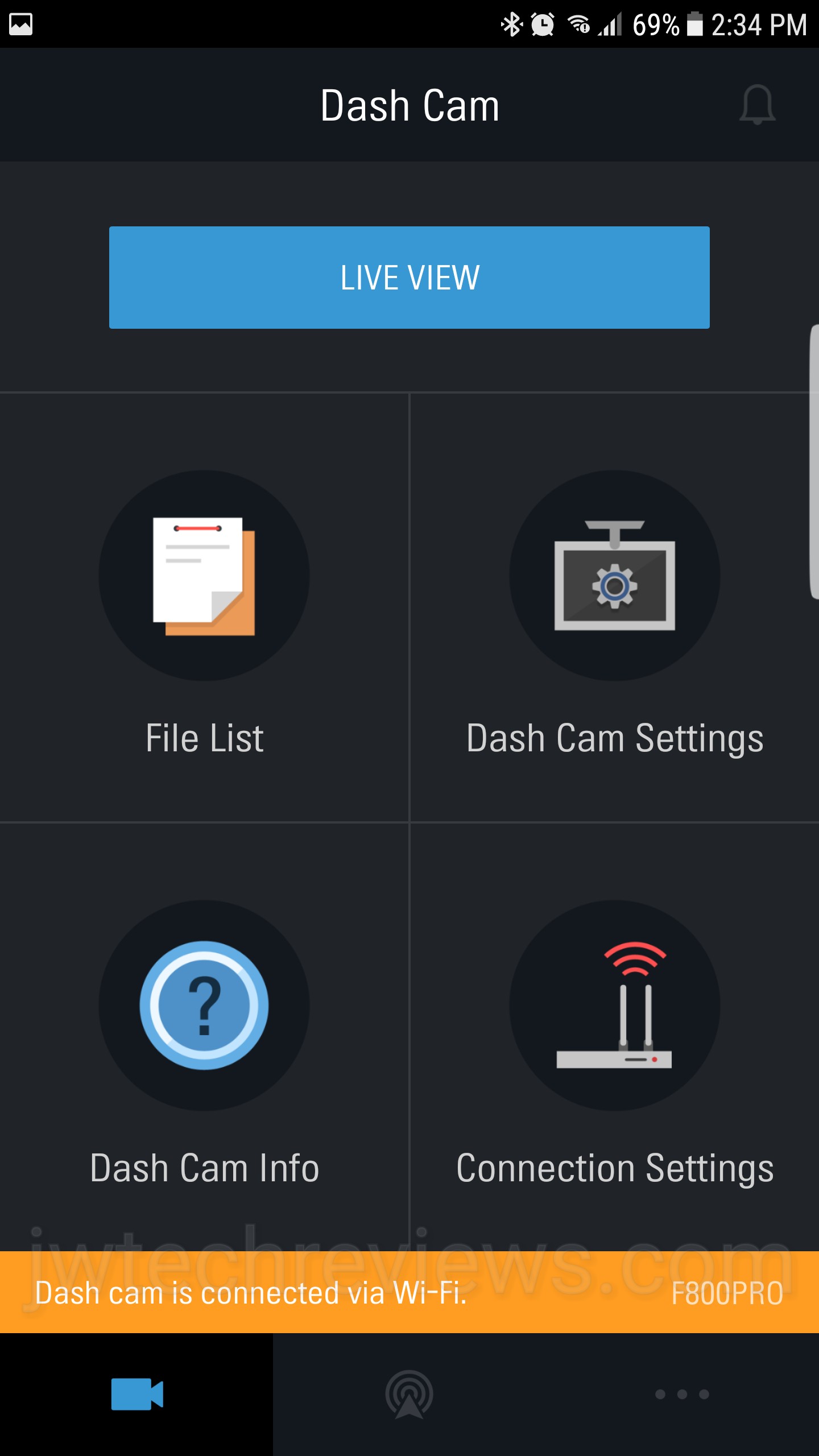
Task: Open the three-dots more tab
Action: (682, 1394)
